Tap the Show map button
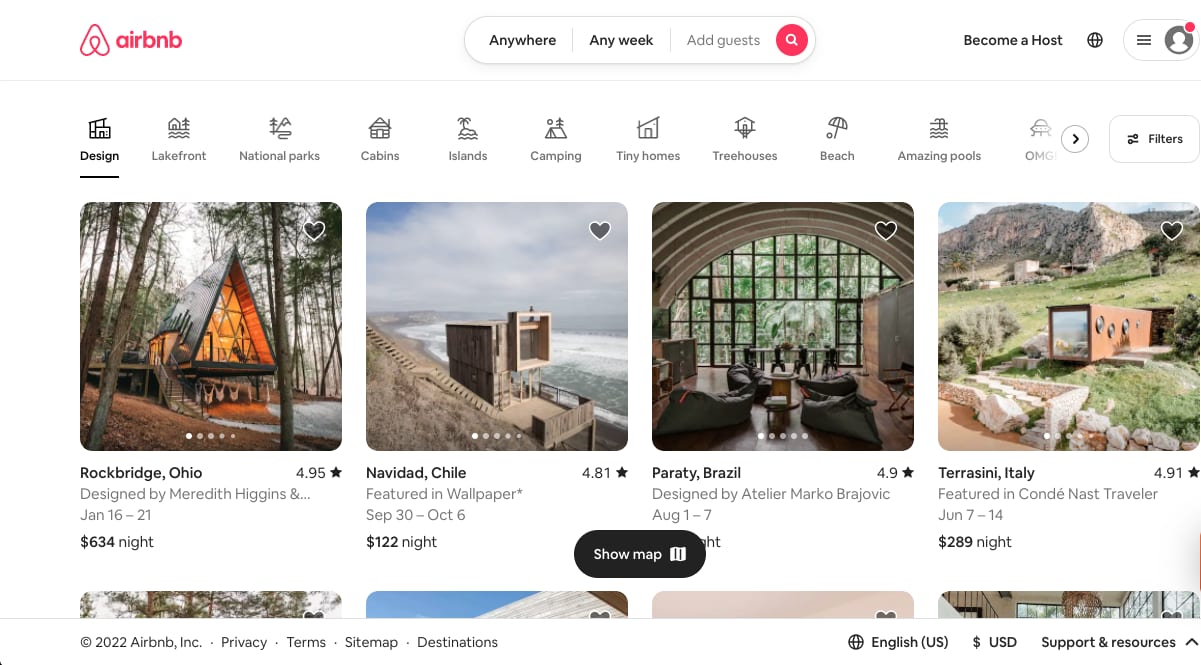Viewport: 1201px width, 665px height. click(639, 554)
